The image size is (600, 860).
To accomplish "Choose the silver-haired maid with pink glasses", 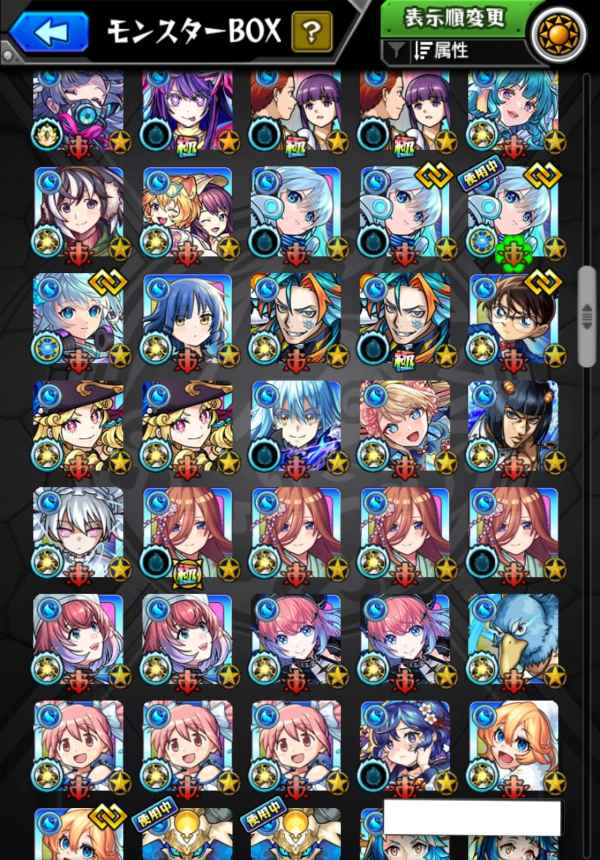I will click(78, 530).
